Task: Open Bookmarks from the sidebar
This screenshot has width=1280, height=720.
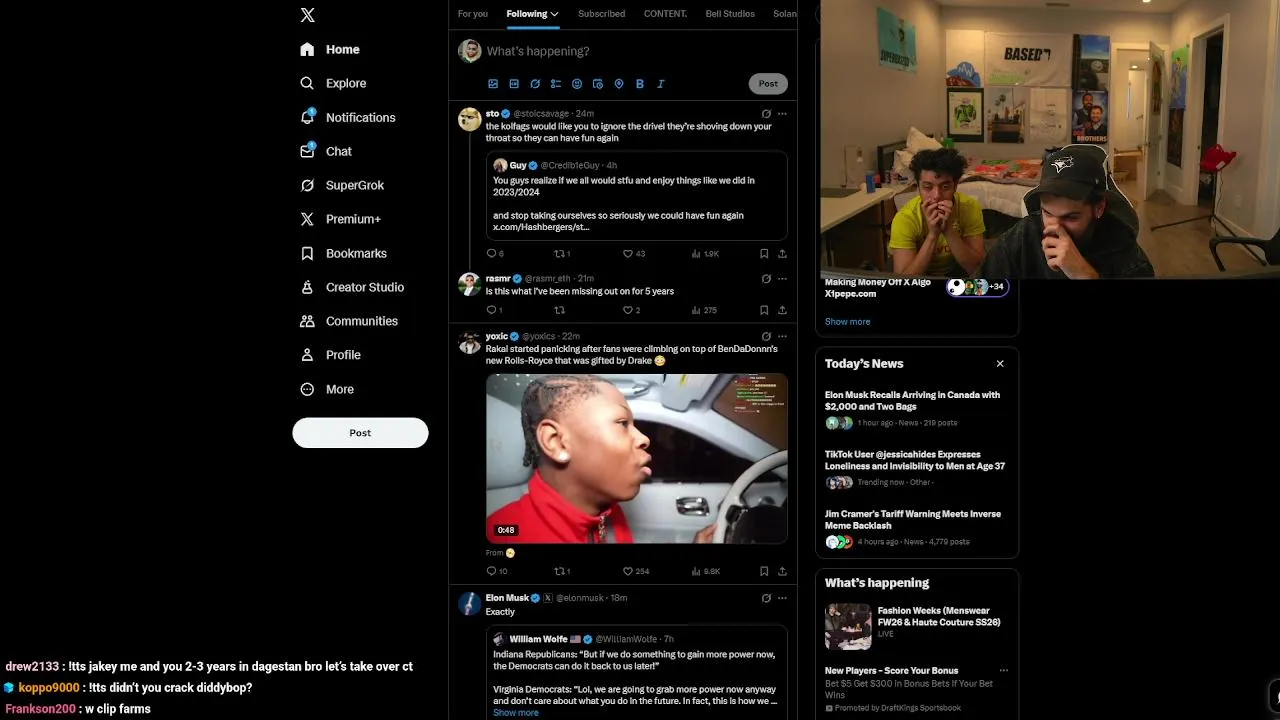Action: (x=355, y=253)
